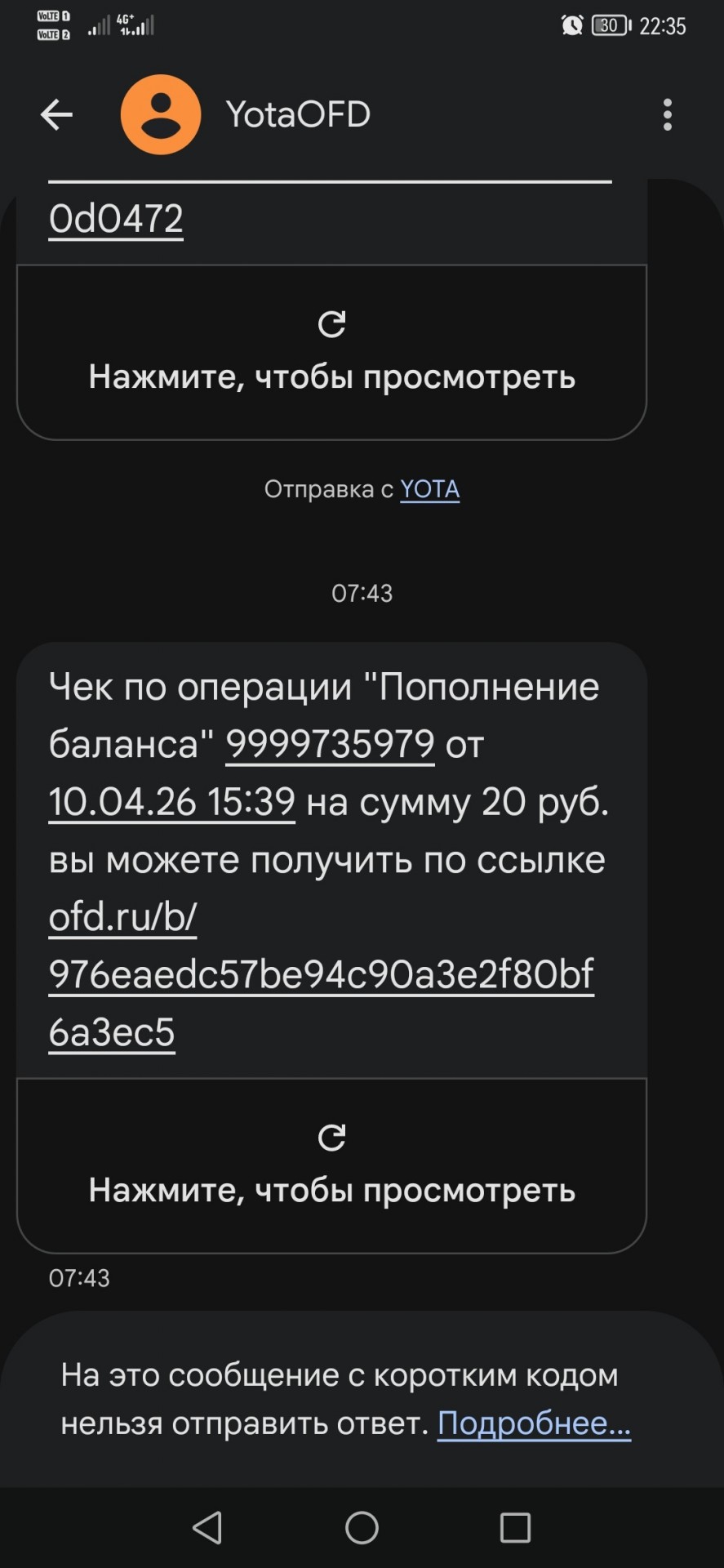
Task: Open the system recent apps view
Action: (x=515, y=1527)
